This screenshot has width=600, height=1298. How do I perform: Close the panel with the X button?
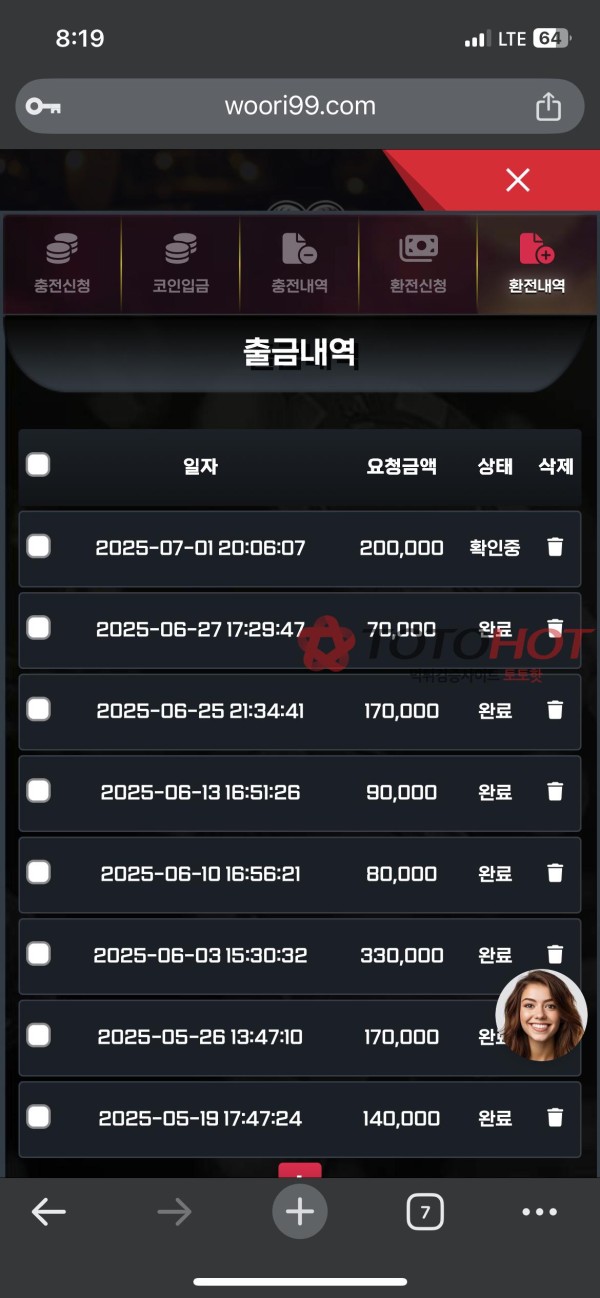point(517,180)
